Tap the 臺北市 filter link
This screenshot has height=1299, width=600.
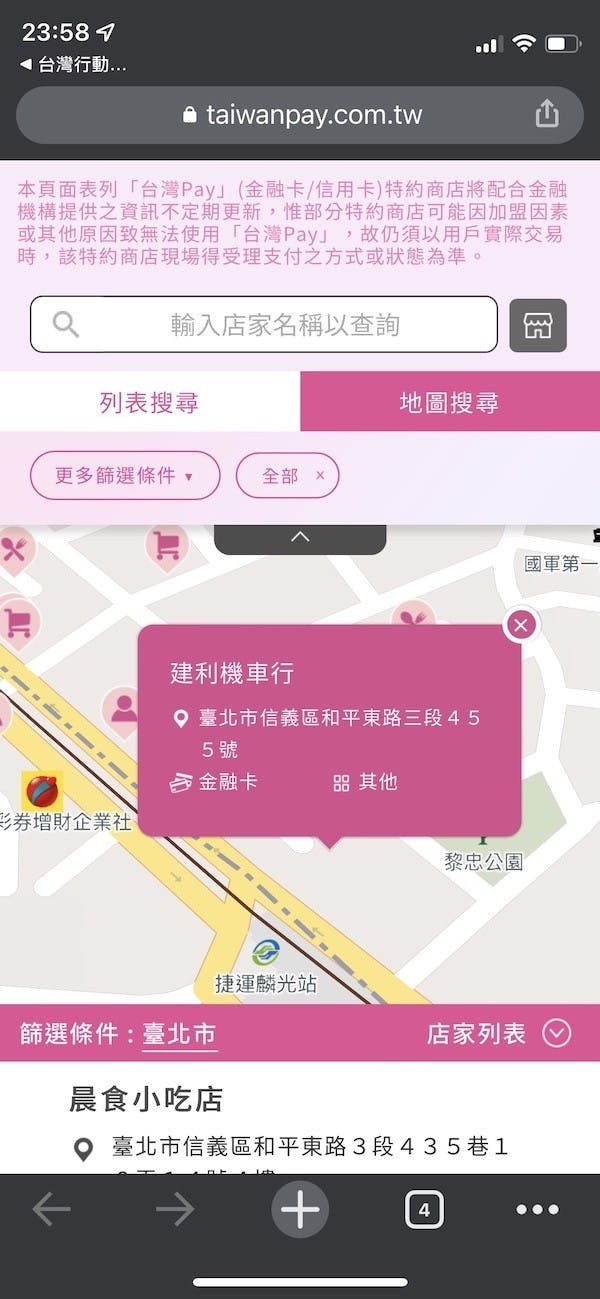(x=179, y=1034)
